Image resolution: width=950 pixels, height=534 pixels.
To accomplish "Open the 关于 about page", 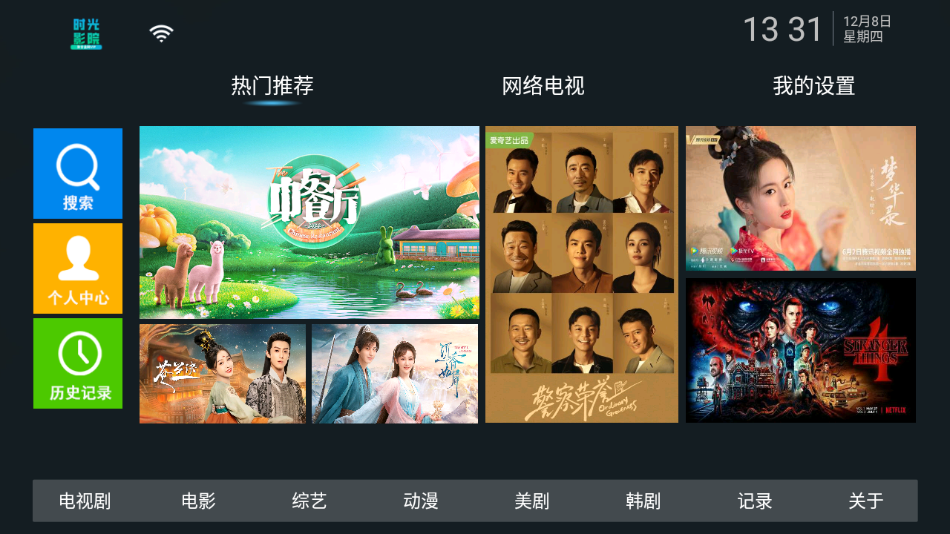I will pos(866,501).
